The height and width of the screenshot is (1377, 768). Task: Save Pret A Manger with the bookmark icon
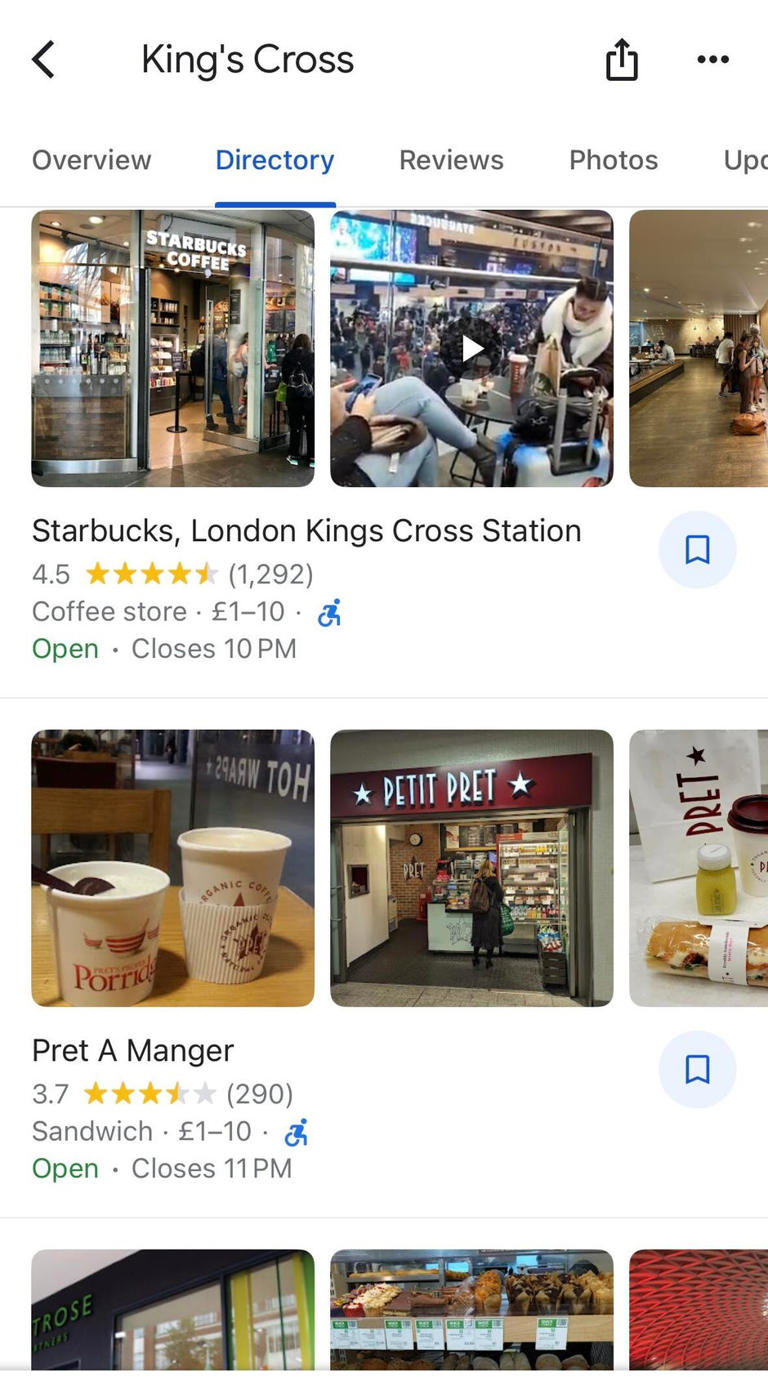(x=697, y=1069)
